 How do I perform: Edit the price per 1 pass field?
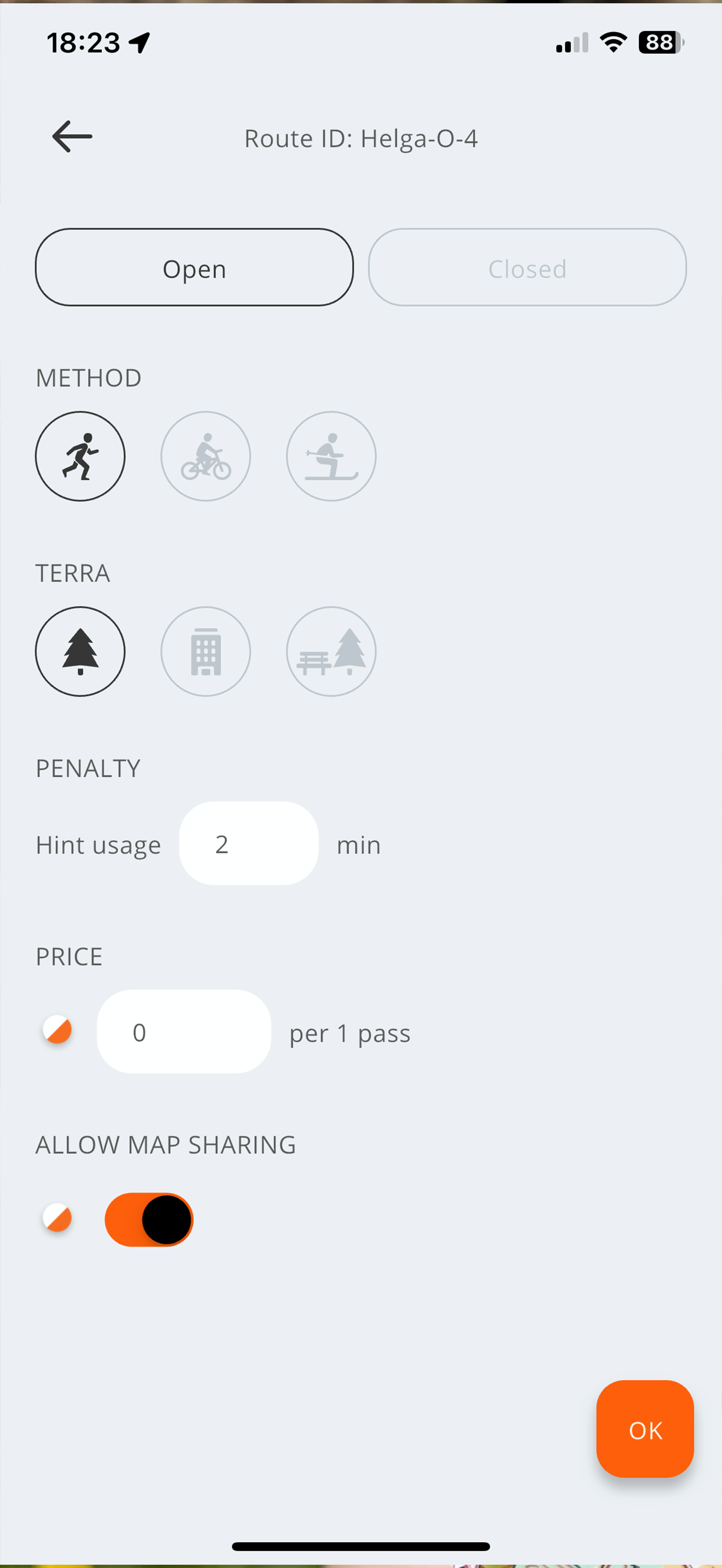(x=184, y=1032)
